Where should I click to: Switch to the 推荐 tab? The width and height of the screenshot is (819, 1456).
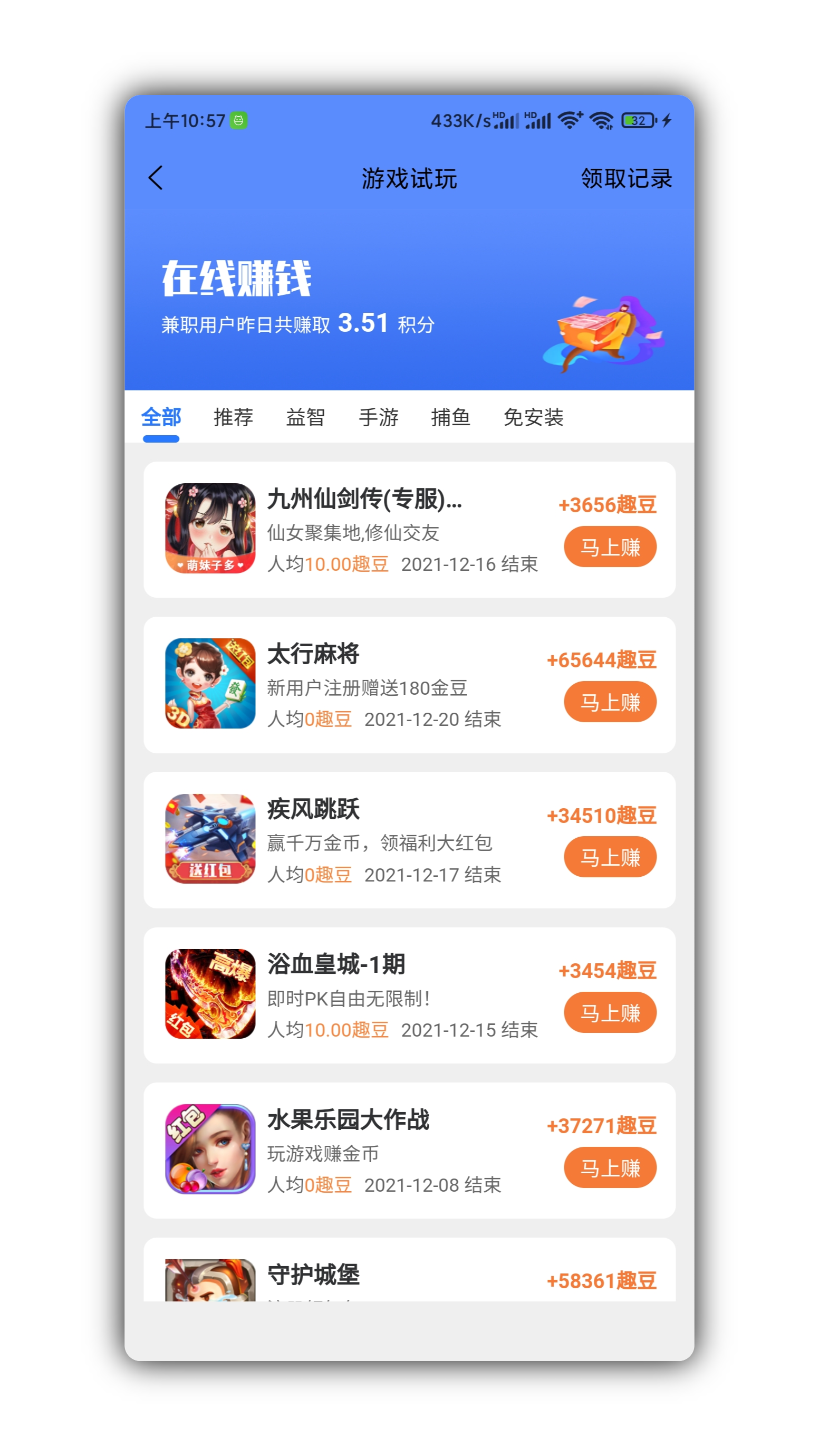point(234,417)
